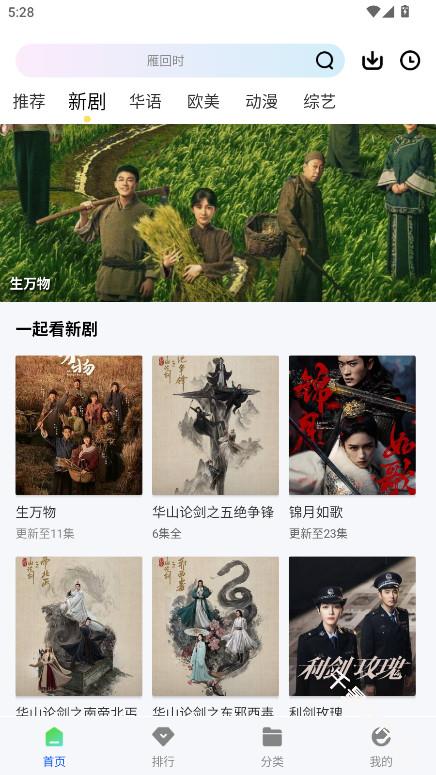Go to the 综艺 tab
Viewport: 436px width, 775px height.
point(319,101)
